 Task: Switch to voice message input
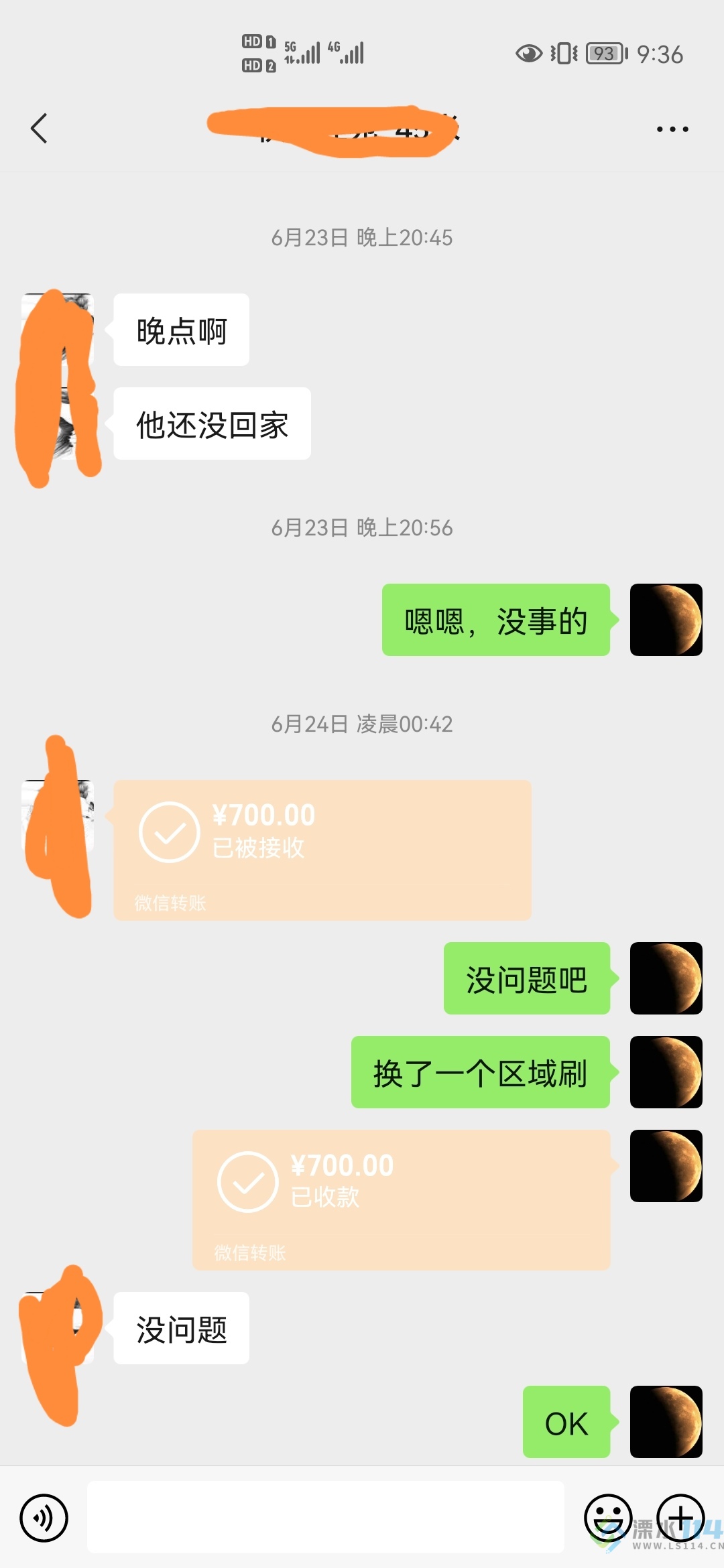point(44,1517)
